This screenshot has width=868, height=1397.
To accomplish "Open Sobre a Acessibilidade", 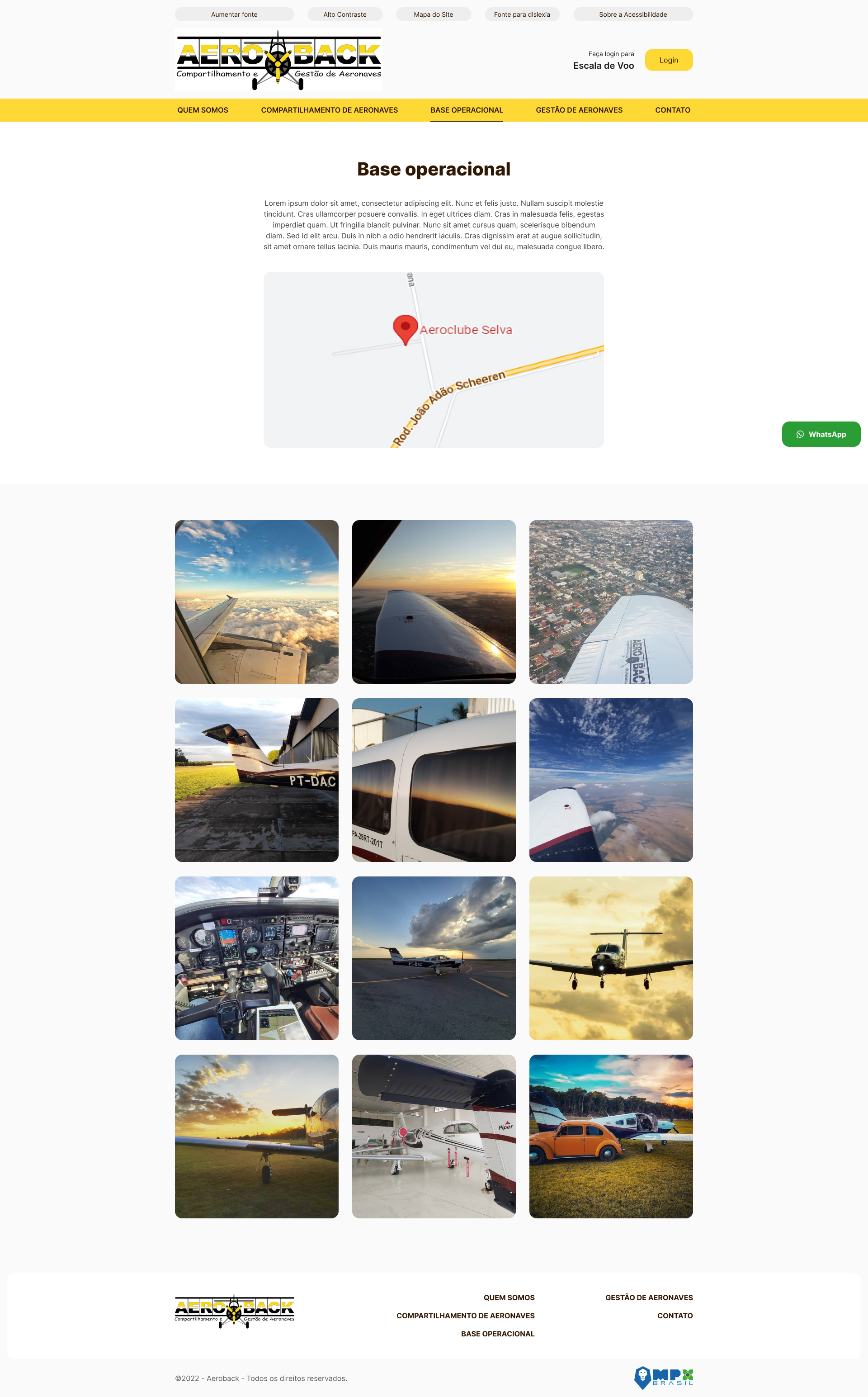I will 632,14.
